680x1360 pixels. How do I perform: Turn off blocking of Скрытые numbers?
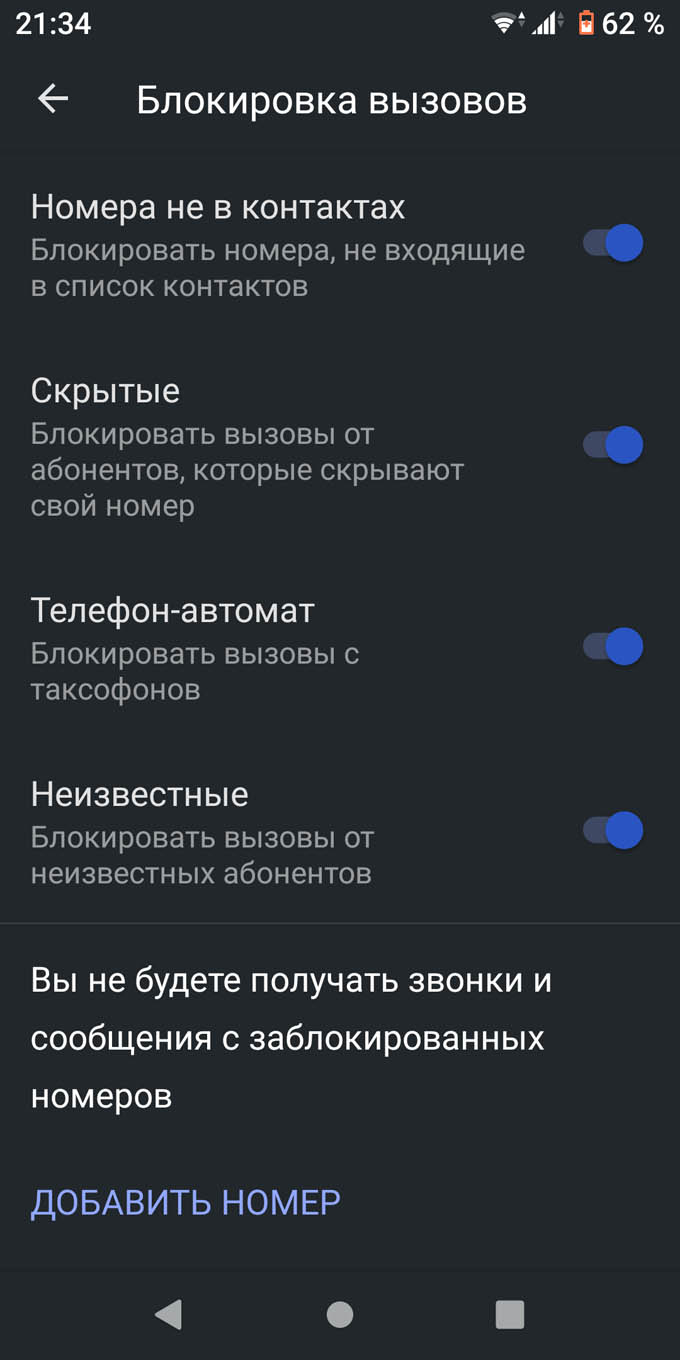pyautogui.click(x=613, y=445)
